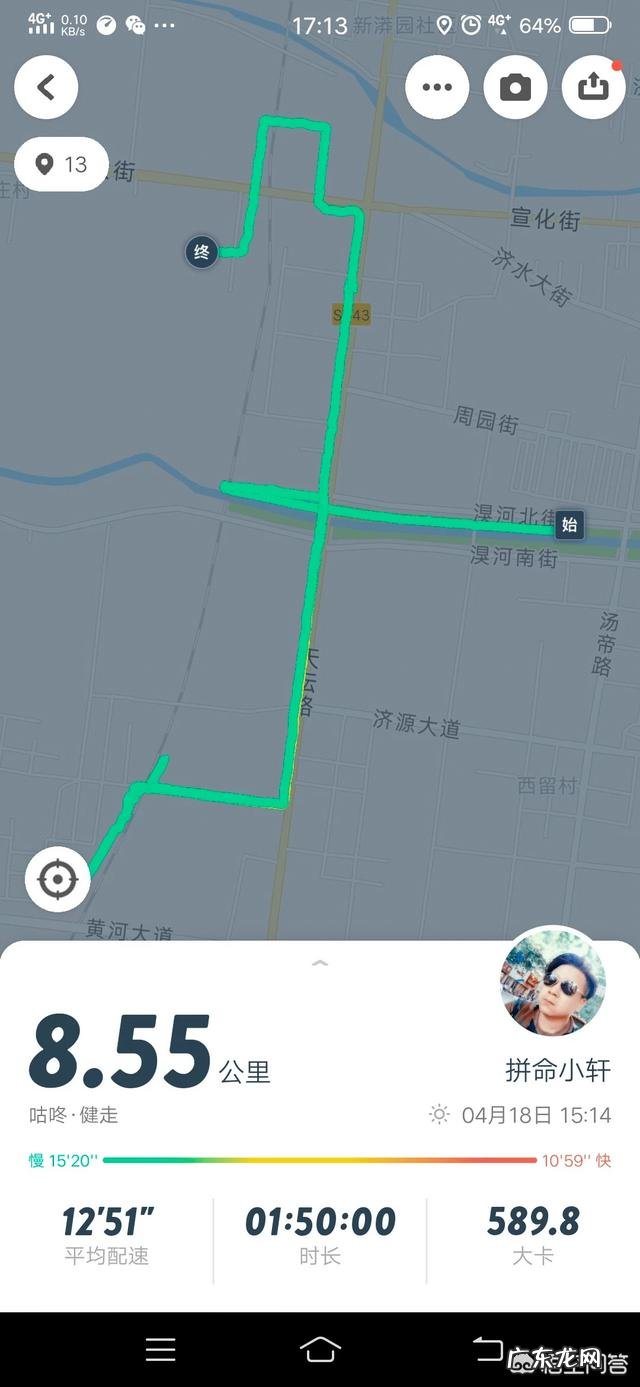Recenter the map with the target button
This screenshot has width=640, height=1387.
tap(57, 879)
